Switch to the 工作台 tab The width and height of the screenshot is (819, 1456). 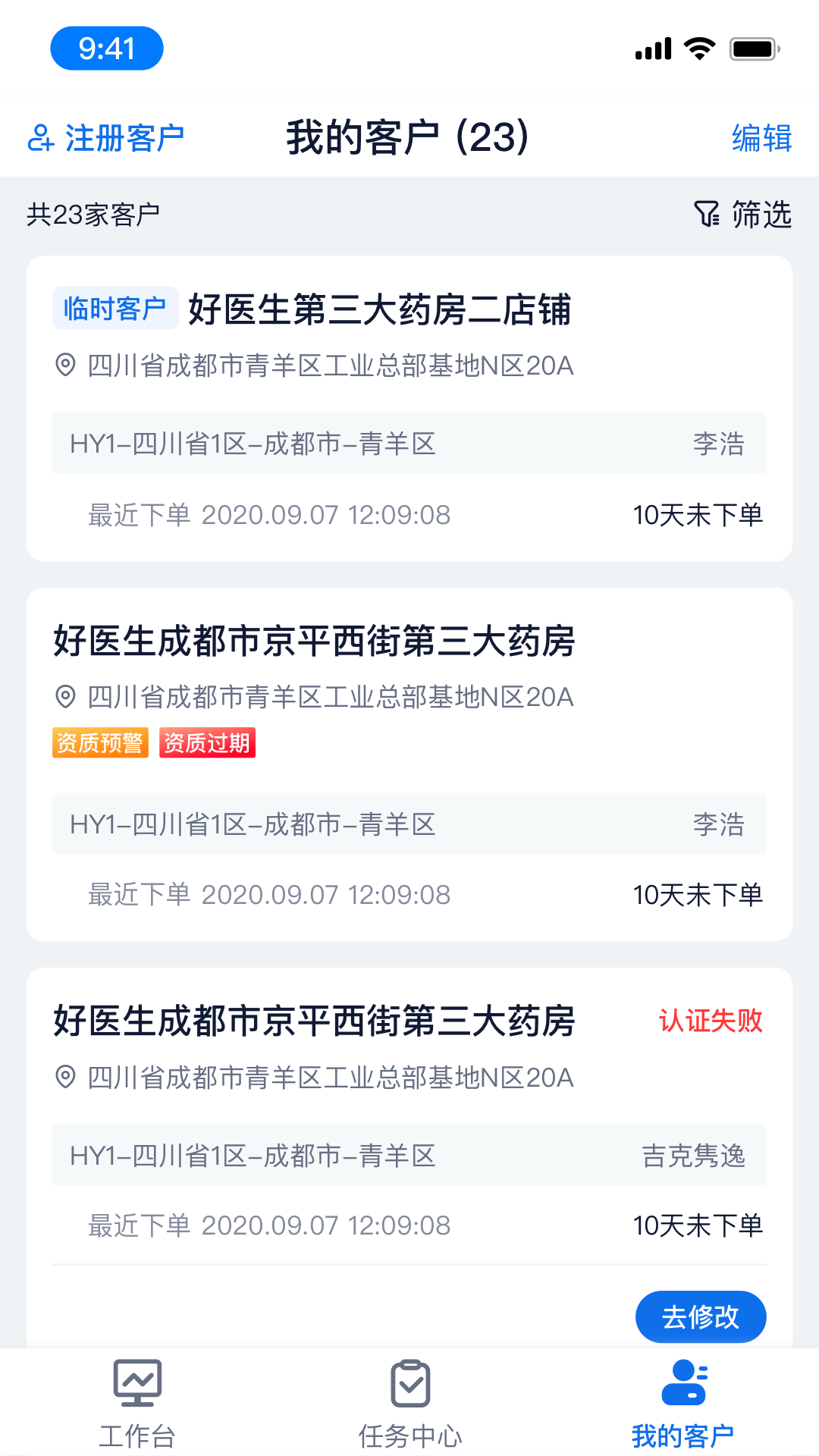coord(137,1404)
